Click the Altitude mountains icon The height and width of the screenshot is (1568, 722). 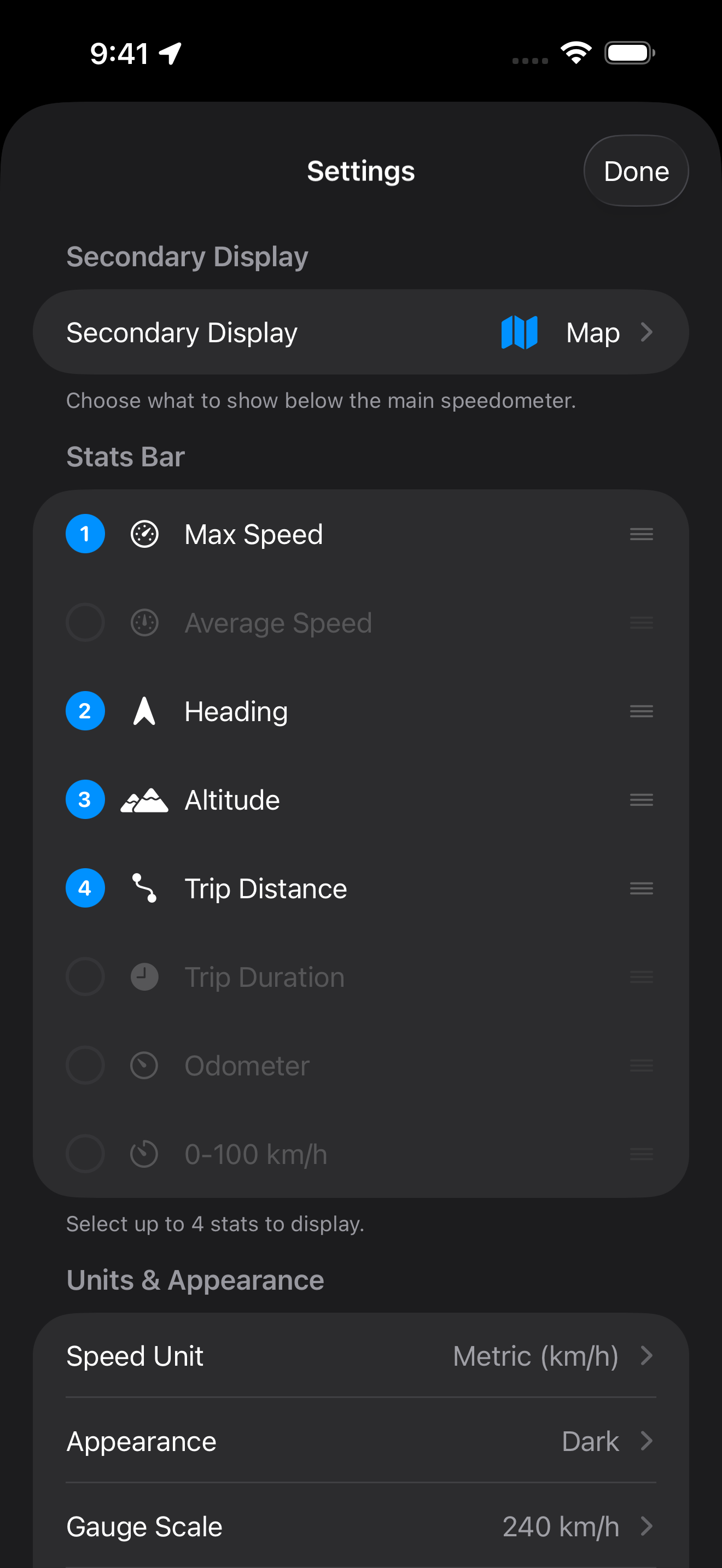[x=144, y=800]
